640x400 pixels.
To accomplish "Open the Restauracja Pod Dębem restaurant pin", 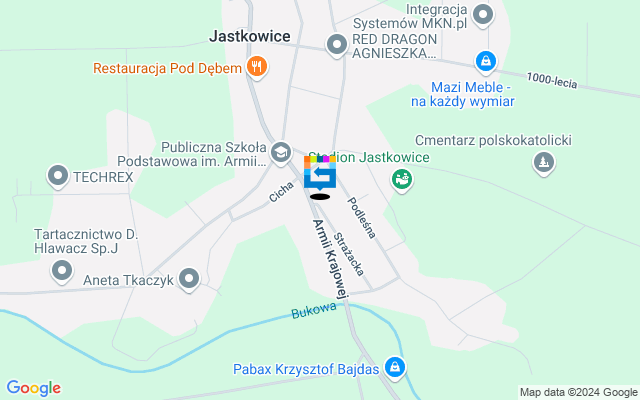I will (x=257, y=68).
